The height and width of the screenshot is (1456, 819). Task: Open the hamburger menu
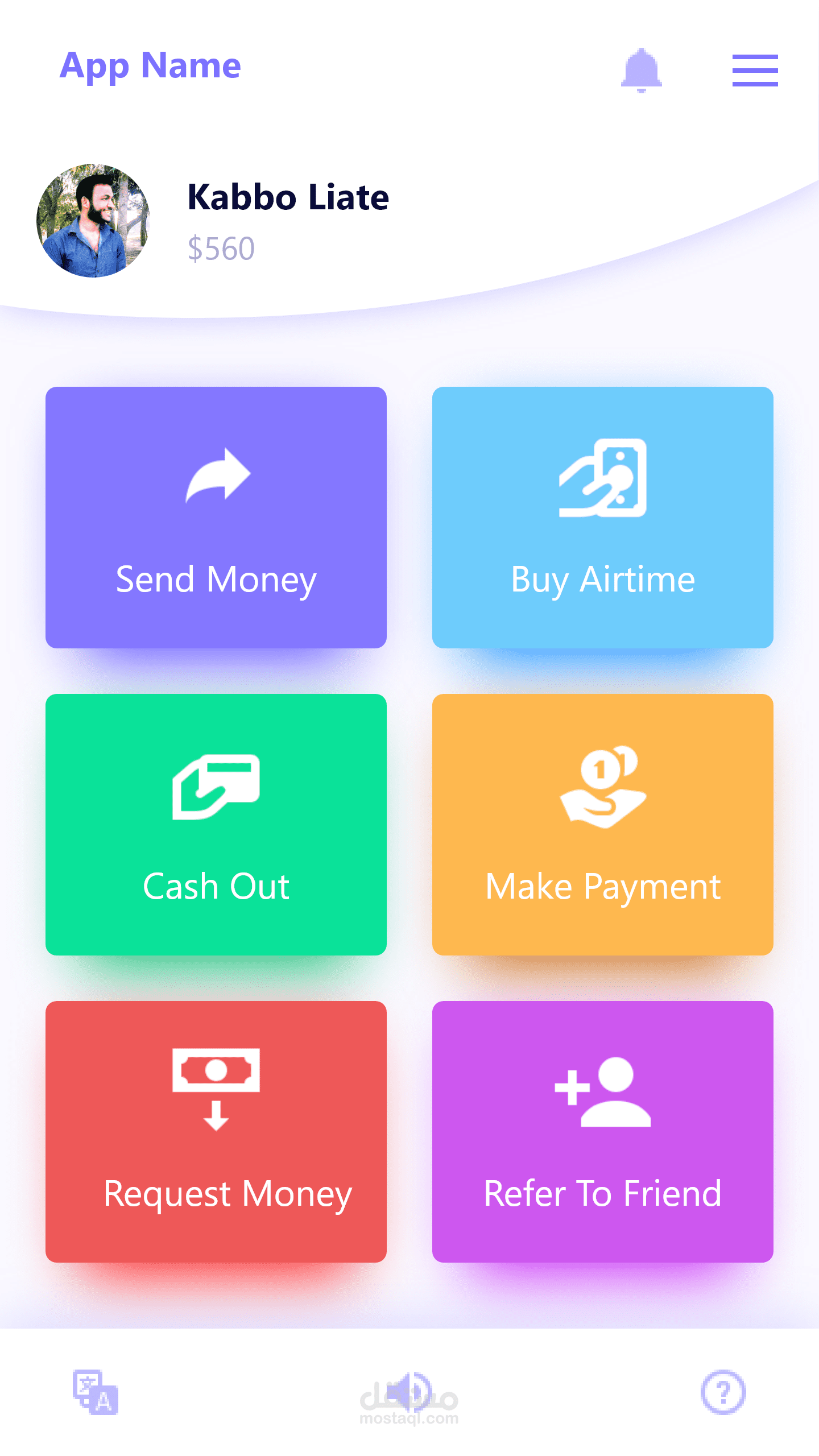pyautogui.click(x=755, y=71)
